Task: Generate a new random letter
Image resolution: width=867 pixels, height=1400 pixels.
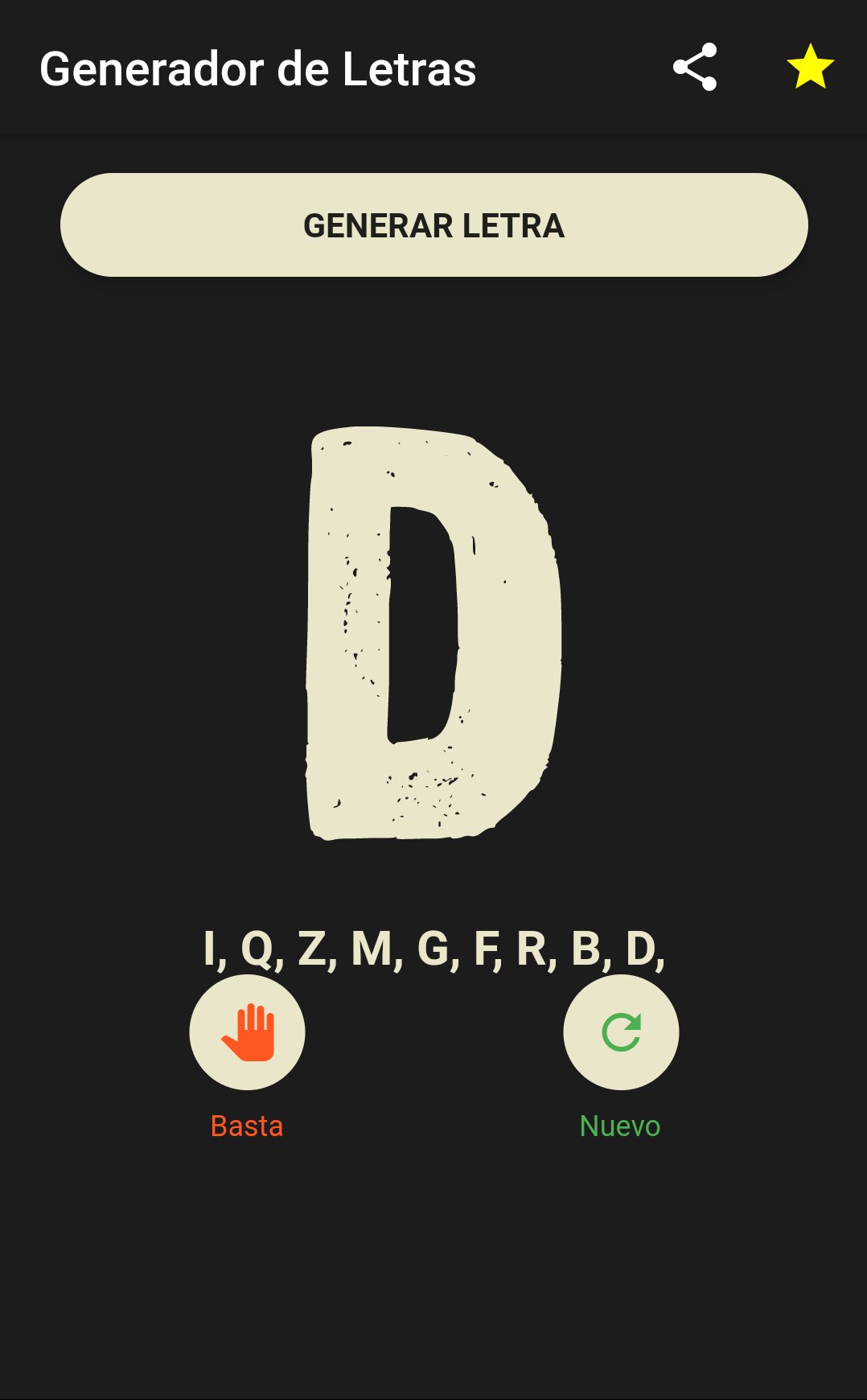Action: click(x=433, y=225)
